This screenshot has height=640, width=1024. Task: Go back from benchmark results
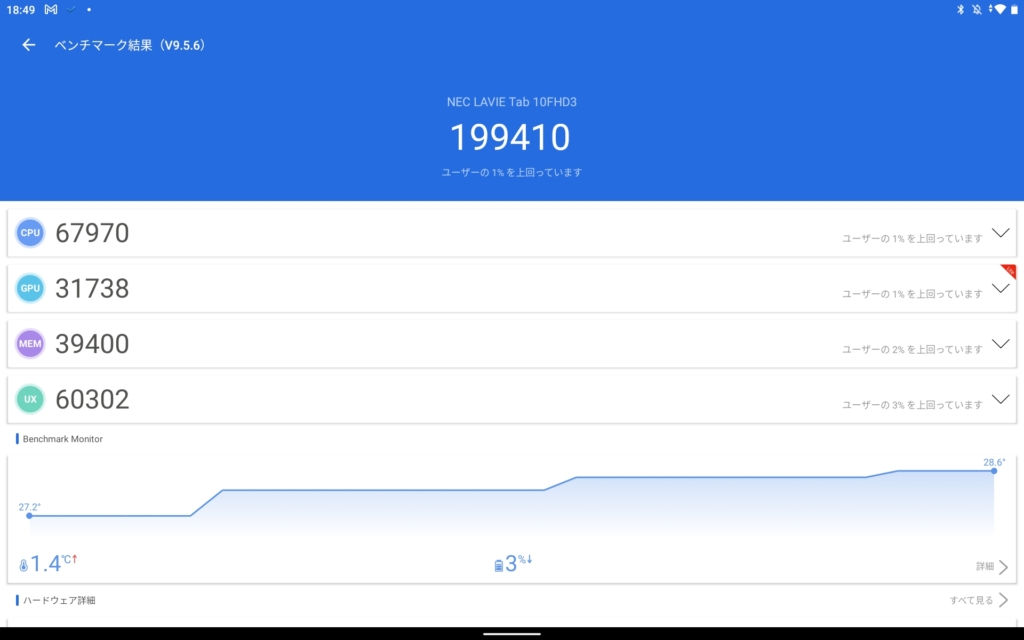tap(29, 45)
